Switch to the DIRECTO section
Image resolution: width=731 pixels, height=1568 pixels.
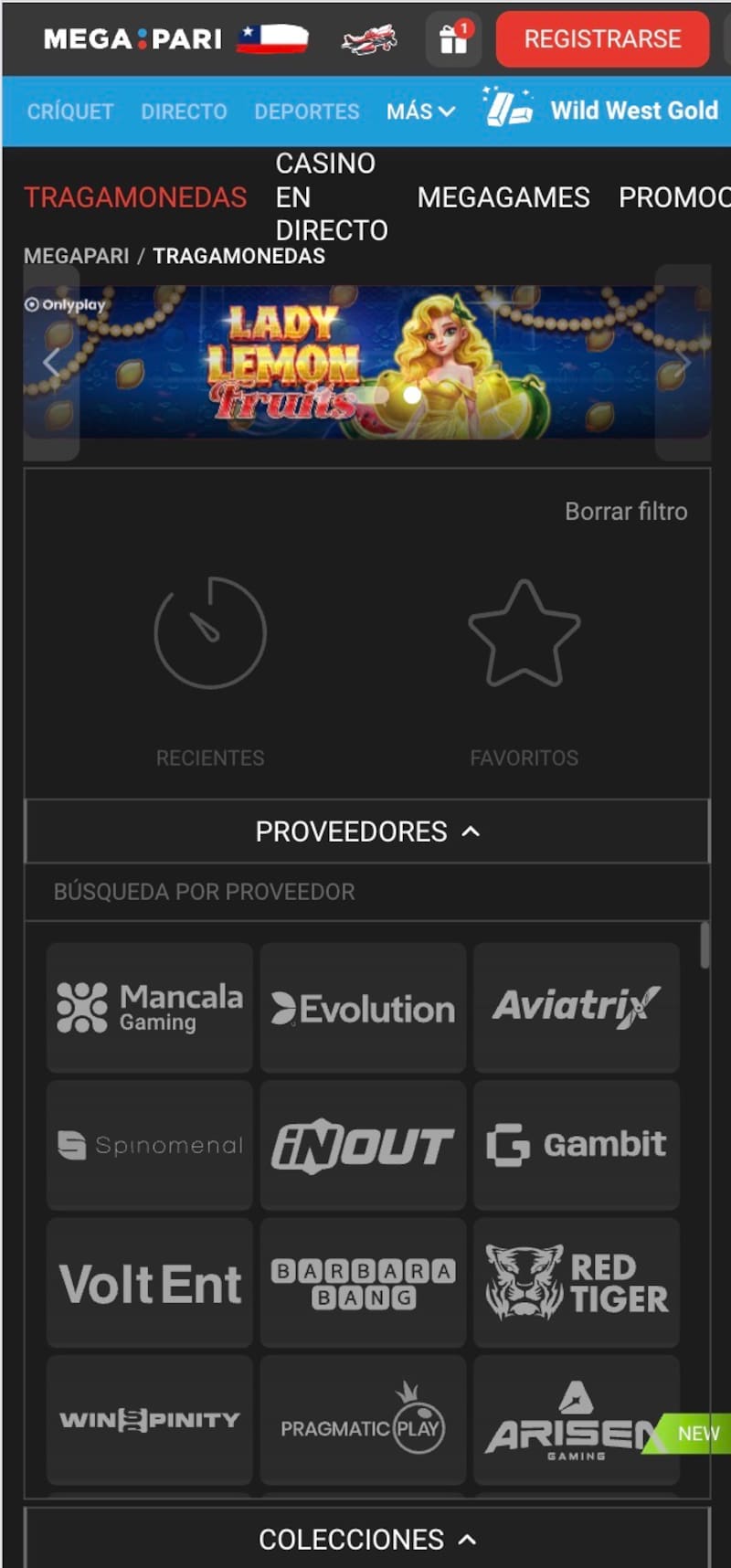(x=184, y=111)
